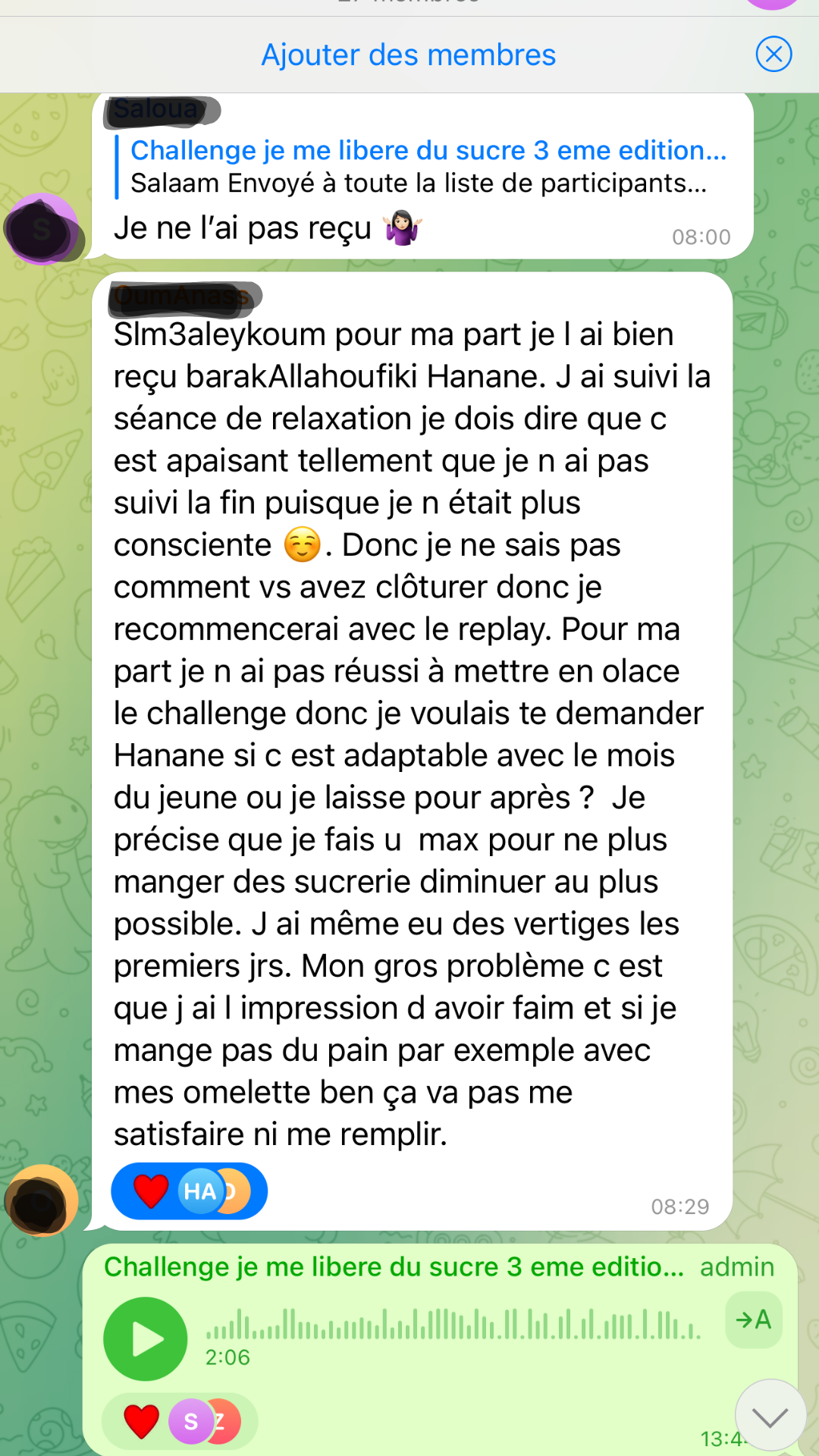The image size is (819, 1456).
Task: Open the profile avatar beside the 08:29 message
Action: (x=41, y=1200)
